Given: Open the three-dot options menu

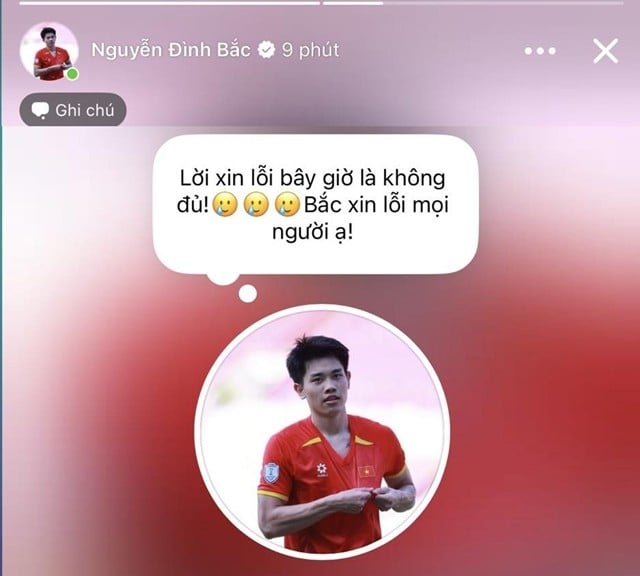Looking at the screenshot, I should pos(540,51).
